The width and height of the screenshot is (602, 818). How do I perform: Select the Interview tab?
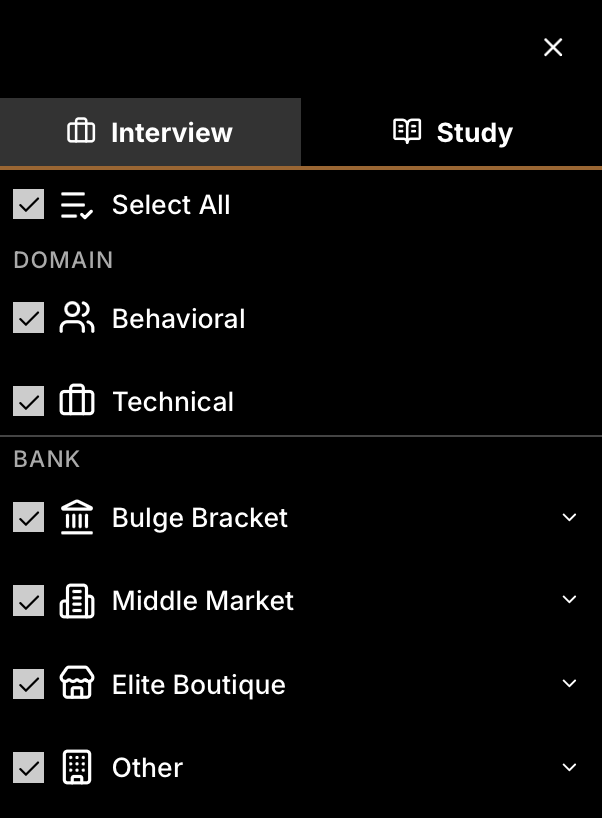click(x=150, y=132)
